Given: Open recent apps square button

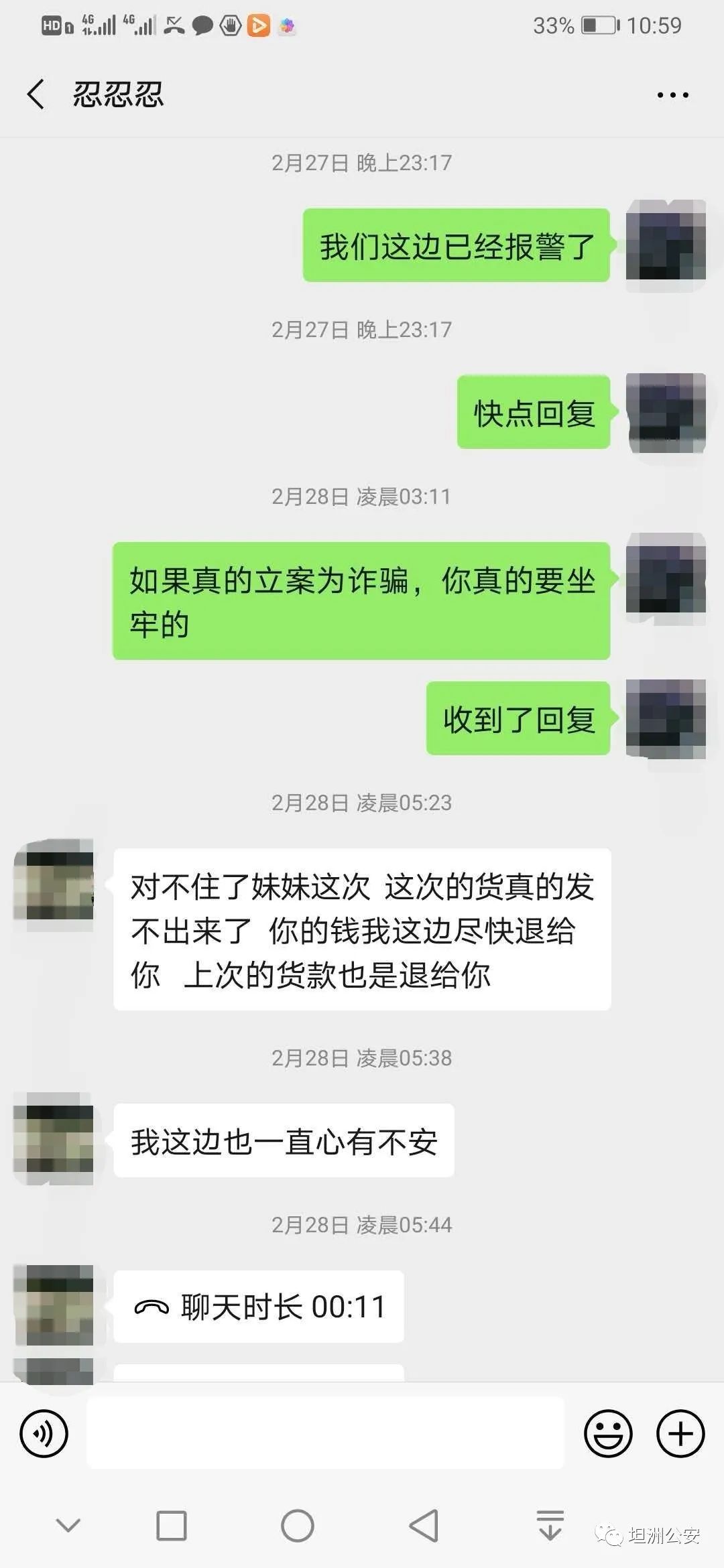Looking at the screenshot, I should pos(171,1526).
